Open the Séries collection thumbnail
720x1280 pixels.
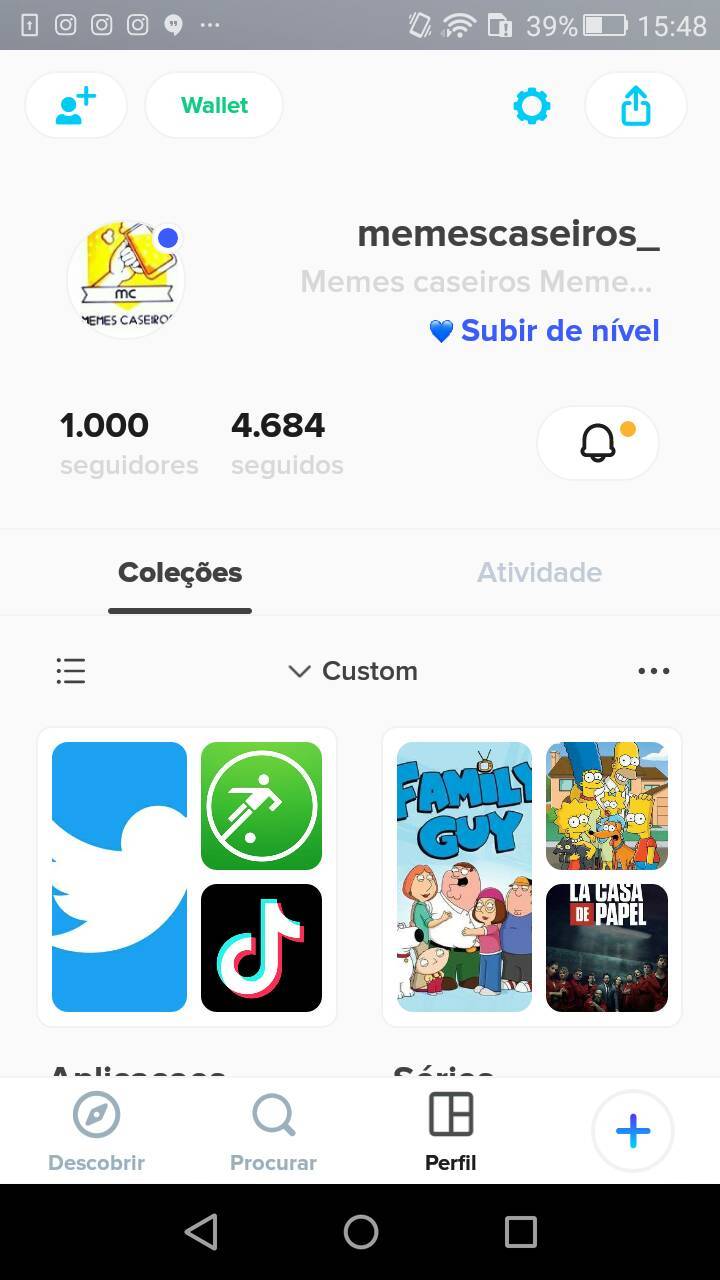(x=531, y=877)
